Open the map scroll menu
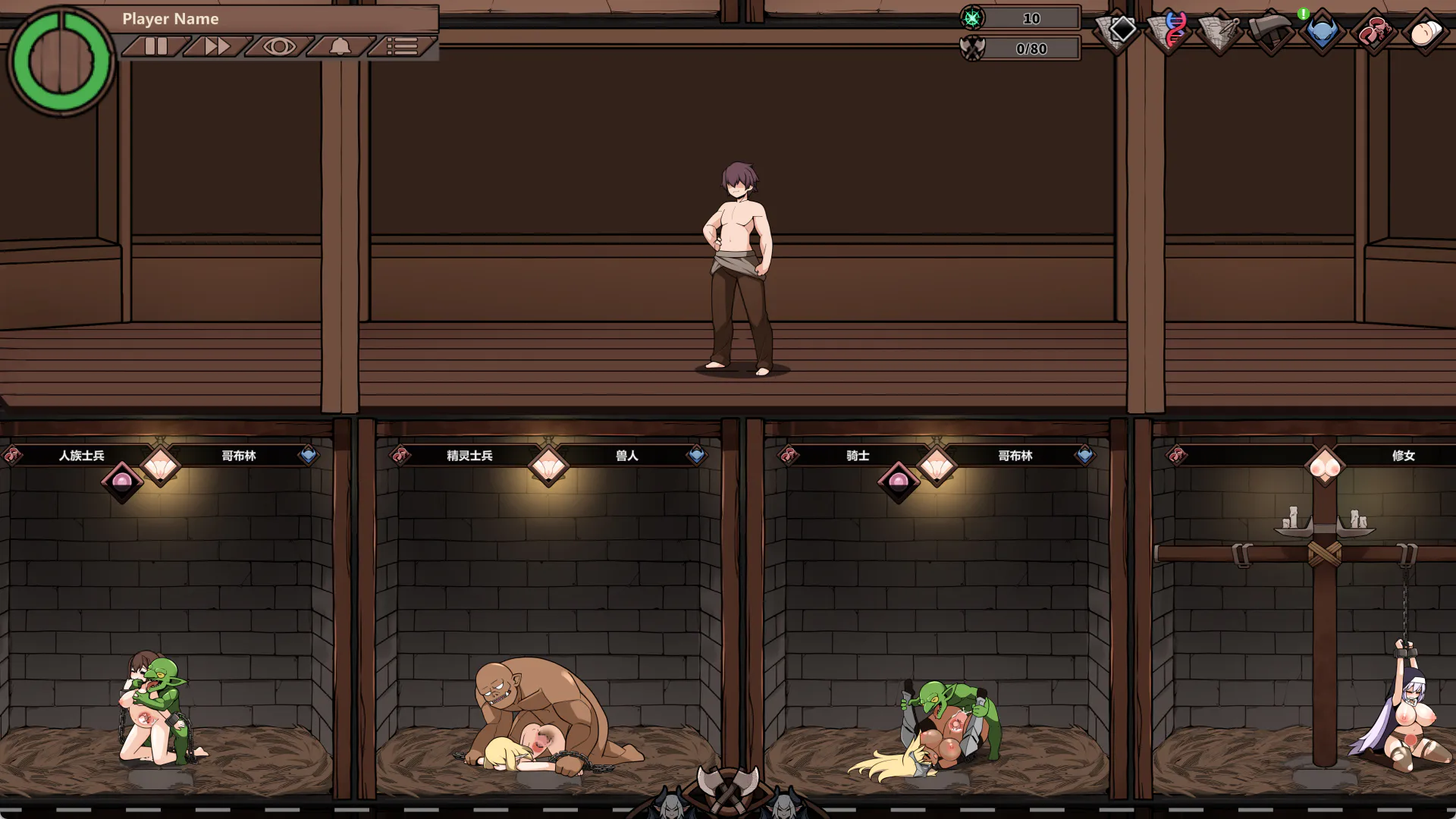Viewport: 1456px width, 819px height. (x=1220, y=31)
